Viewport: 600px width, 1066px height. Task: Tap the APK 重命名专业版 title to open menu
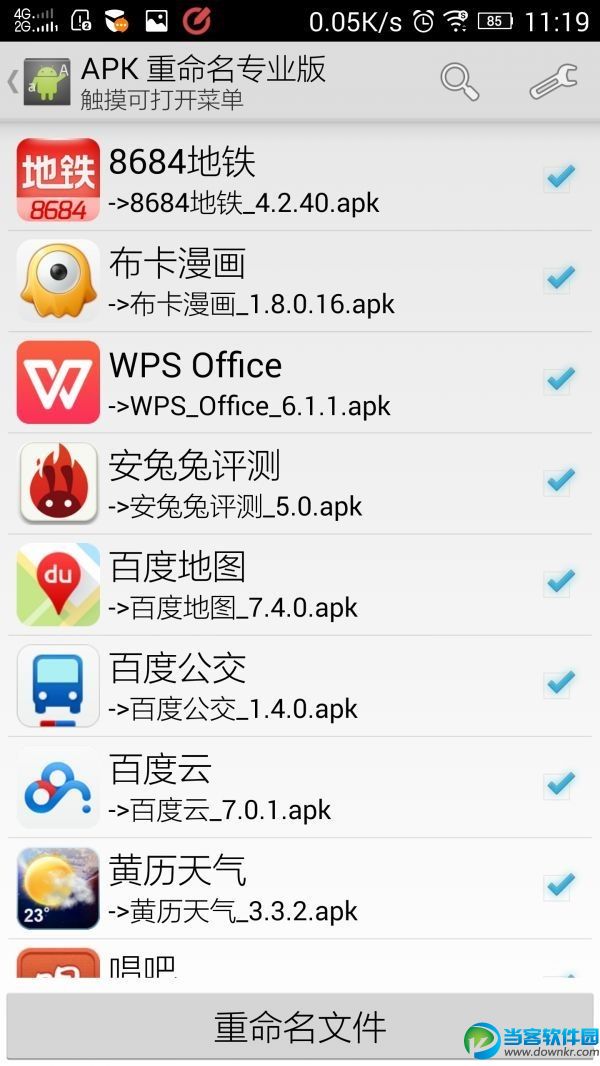[203, 82]
